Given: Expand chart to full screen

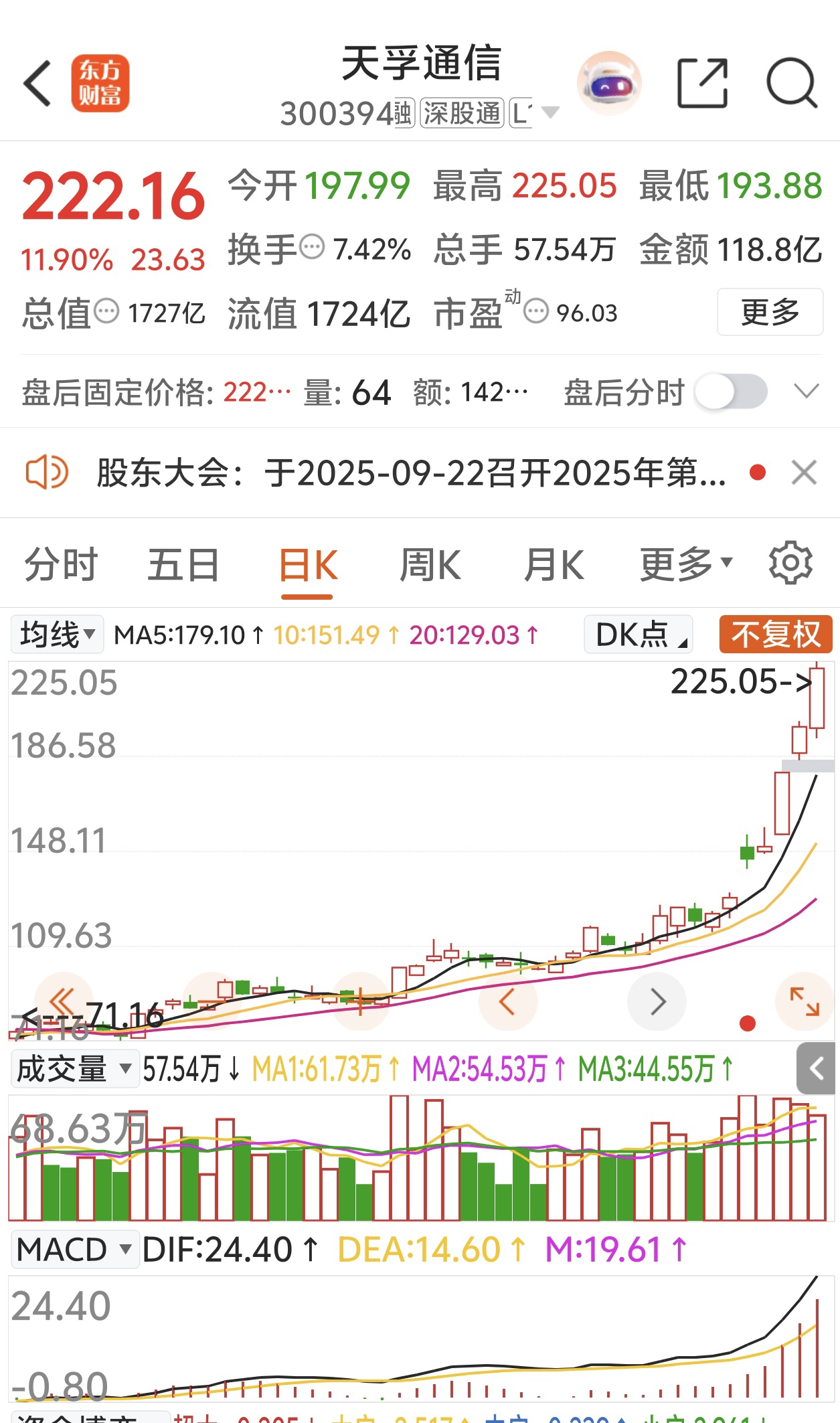Looking at the screenshot, I should [x=805, y=1001].
